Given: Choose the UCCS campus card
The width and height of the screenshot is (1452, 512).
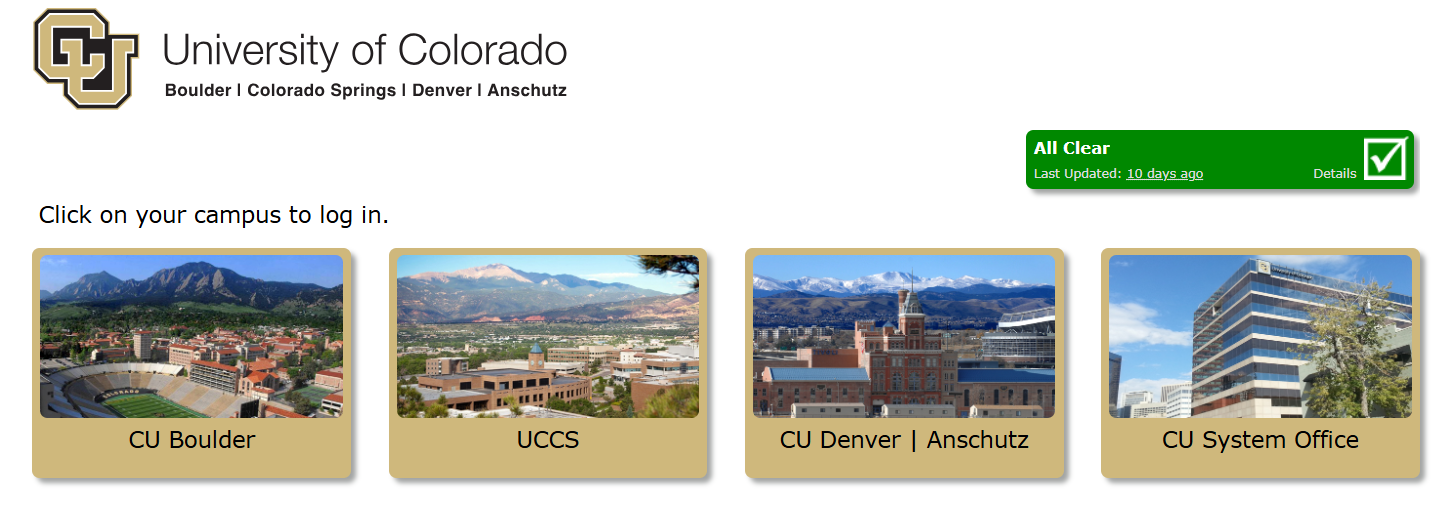Looking at the screenshot, I should pyautogui.click(x=548, y=362).
